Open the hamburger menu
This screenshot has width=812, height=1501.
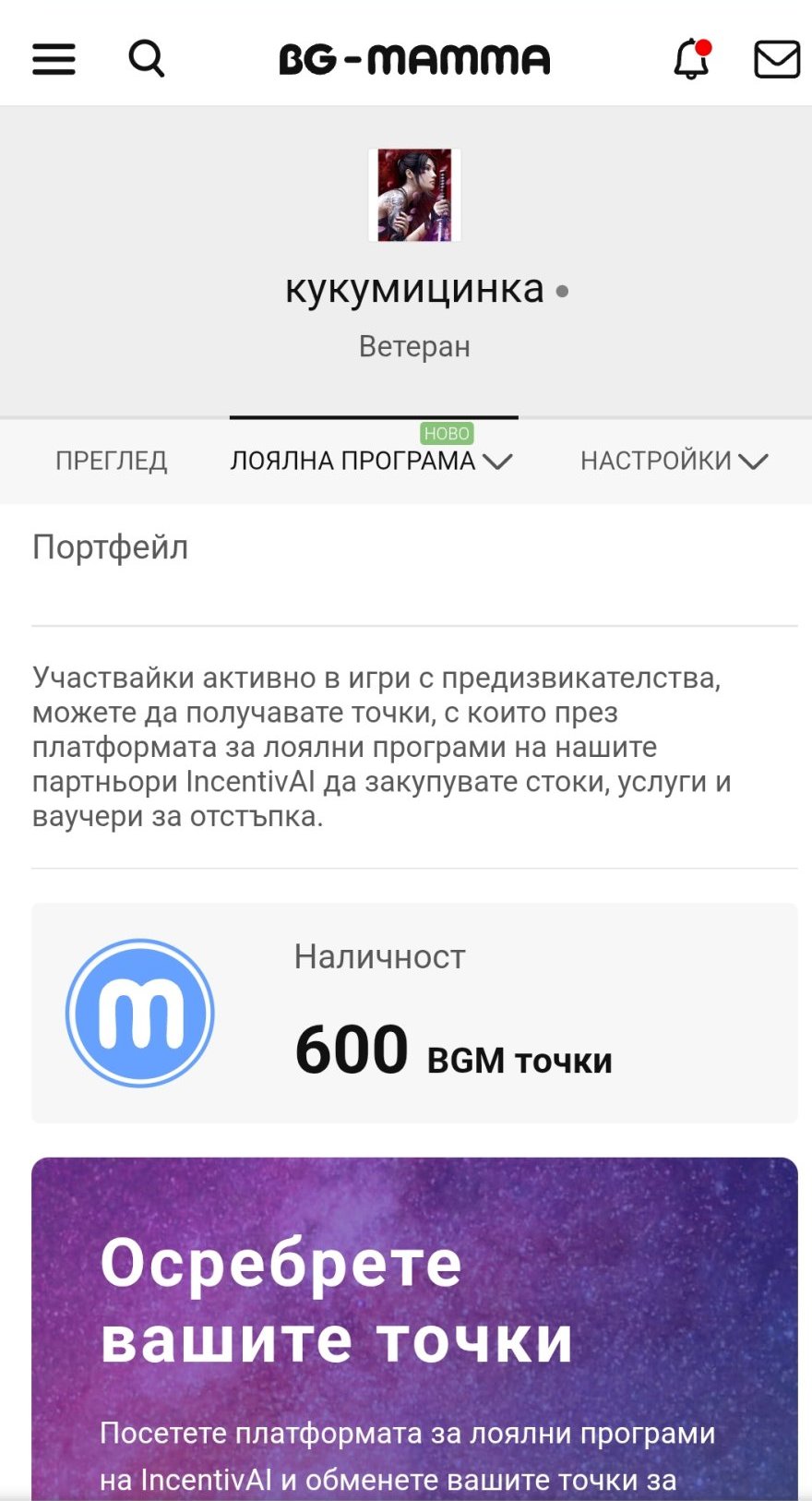tap(54, 59)
